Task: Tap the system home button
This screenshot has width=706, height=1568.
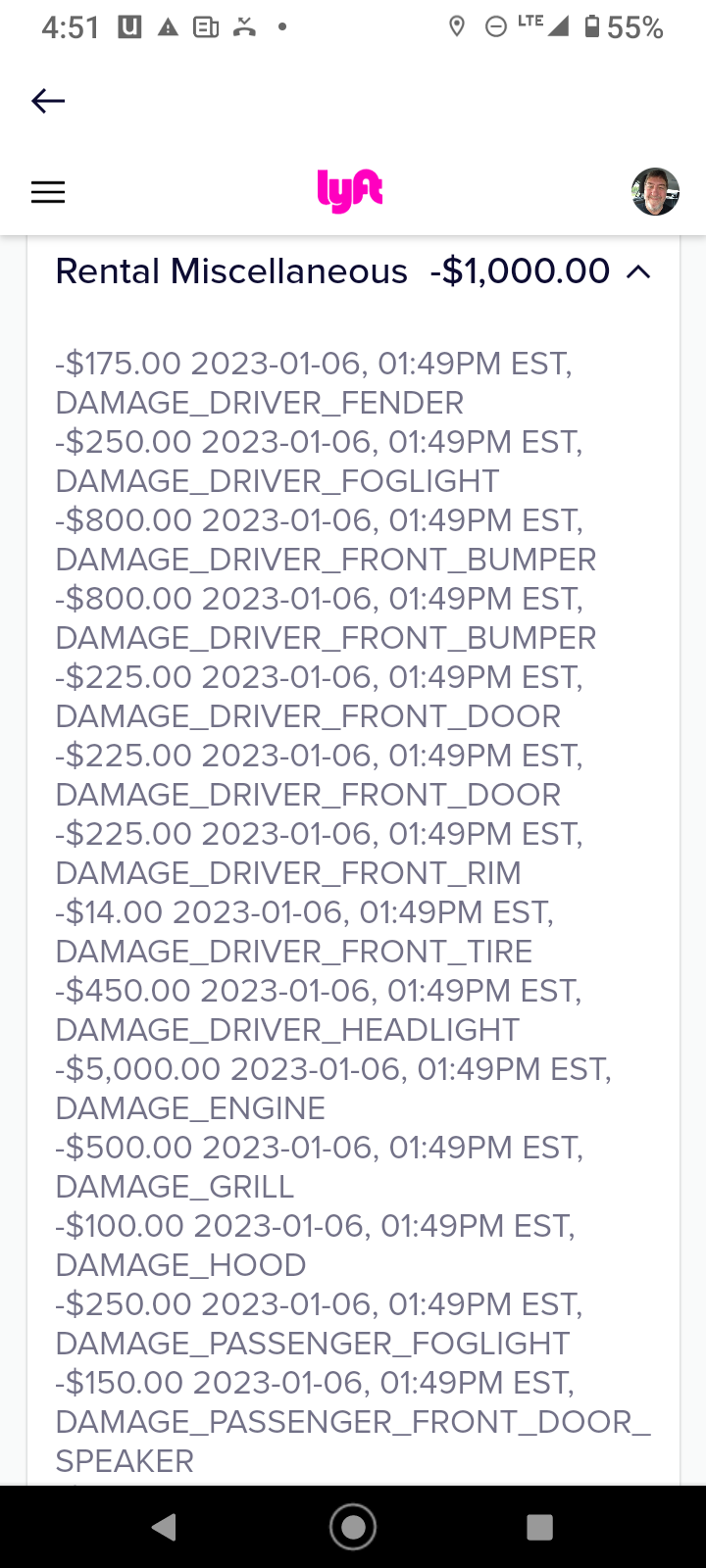Action: click(353, 1526)
